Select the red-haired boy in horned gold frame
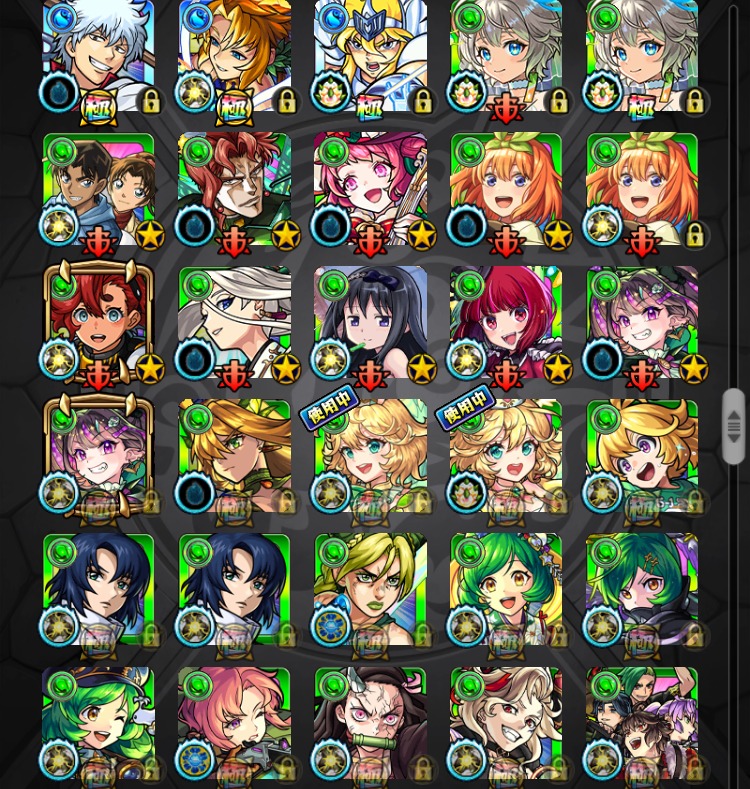Screen dimensions: 750x789 (x=98, y=323)
